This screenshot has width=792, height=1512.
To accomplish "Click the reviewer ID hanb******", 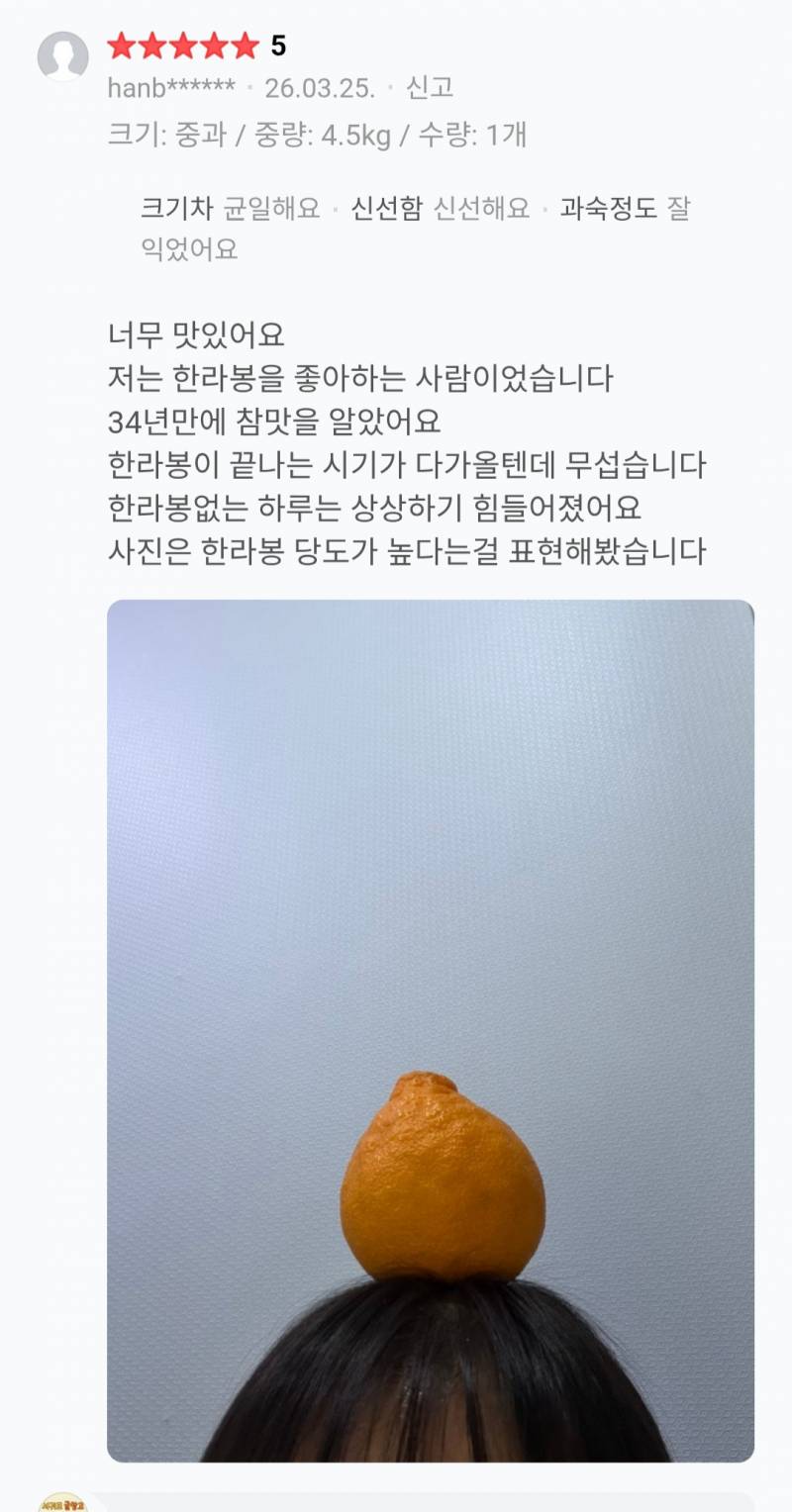I will click(x=174, y=88).
